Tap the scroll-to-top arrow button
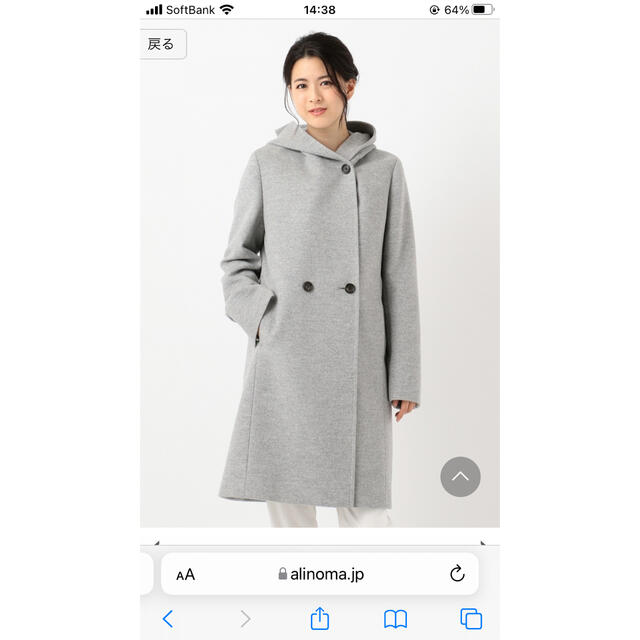Screen dimensions: 640x640 (460, 477)
